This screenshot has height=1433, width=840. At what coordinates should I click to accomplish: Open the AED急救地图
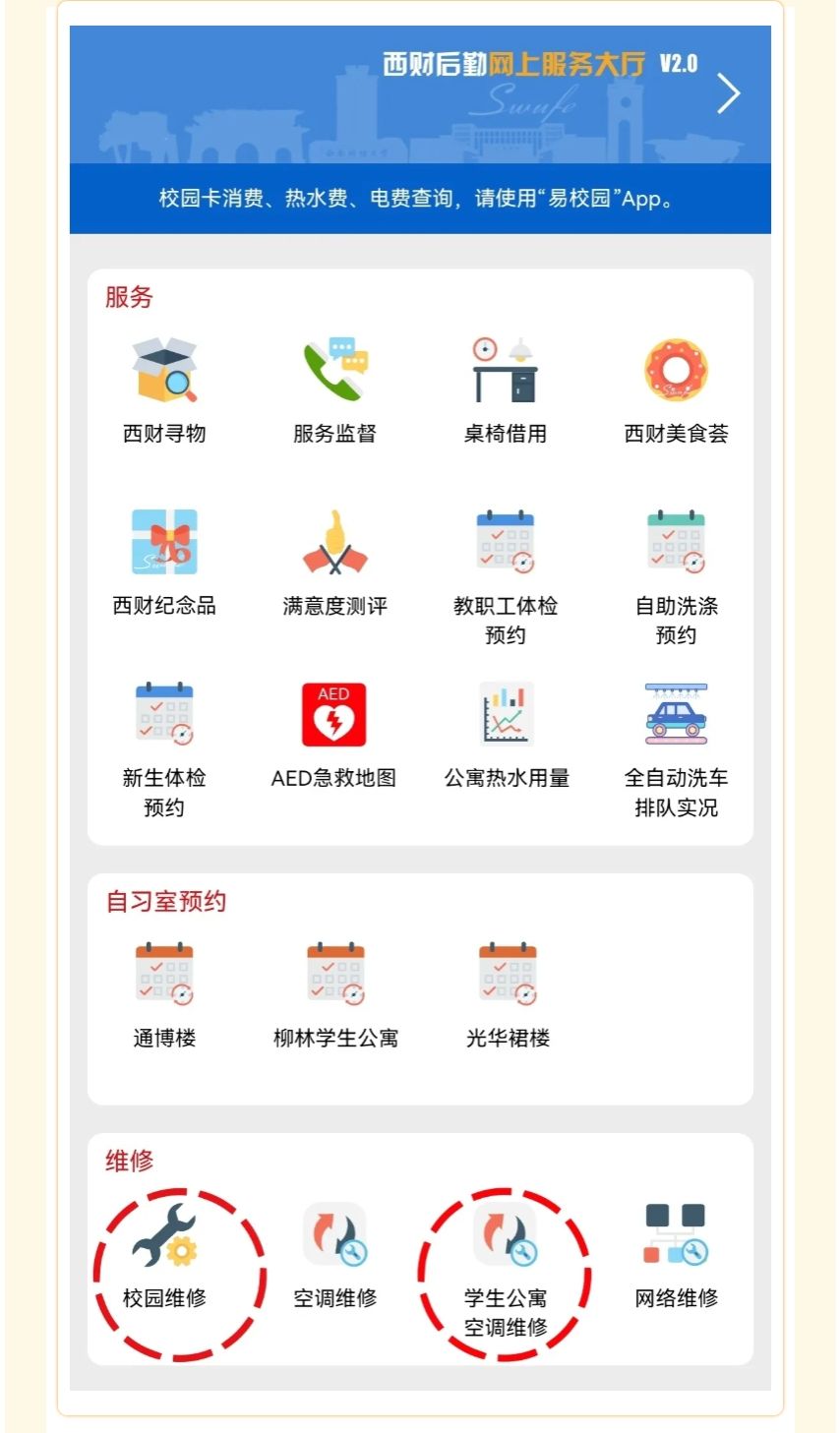[334, 735]
